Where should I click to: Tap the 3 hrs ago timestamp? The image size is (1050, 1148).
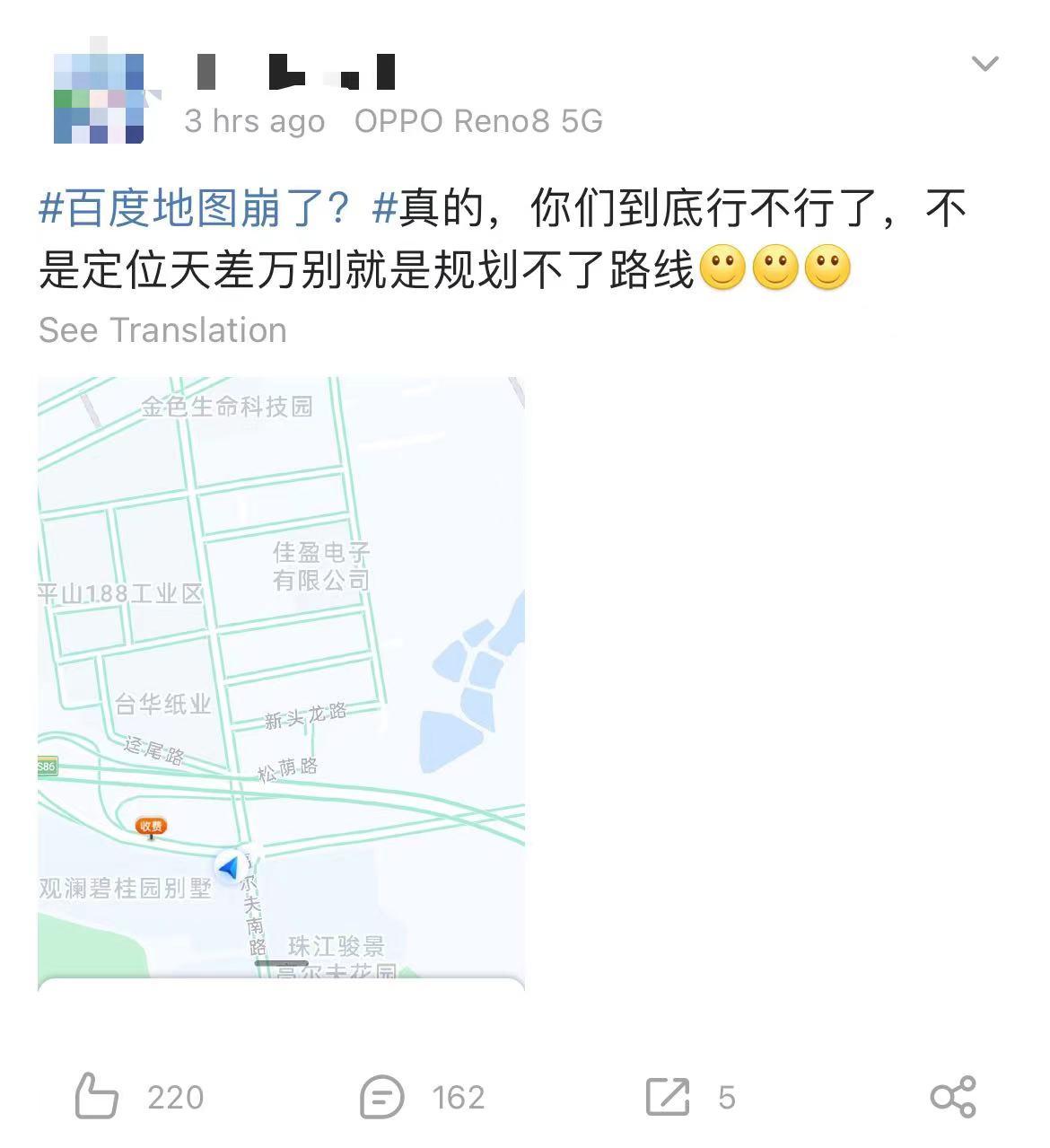click(254, 121)
